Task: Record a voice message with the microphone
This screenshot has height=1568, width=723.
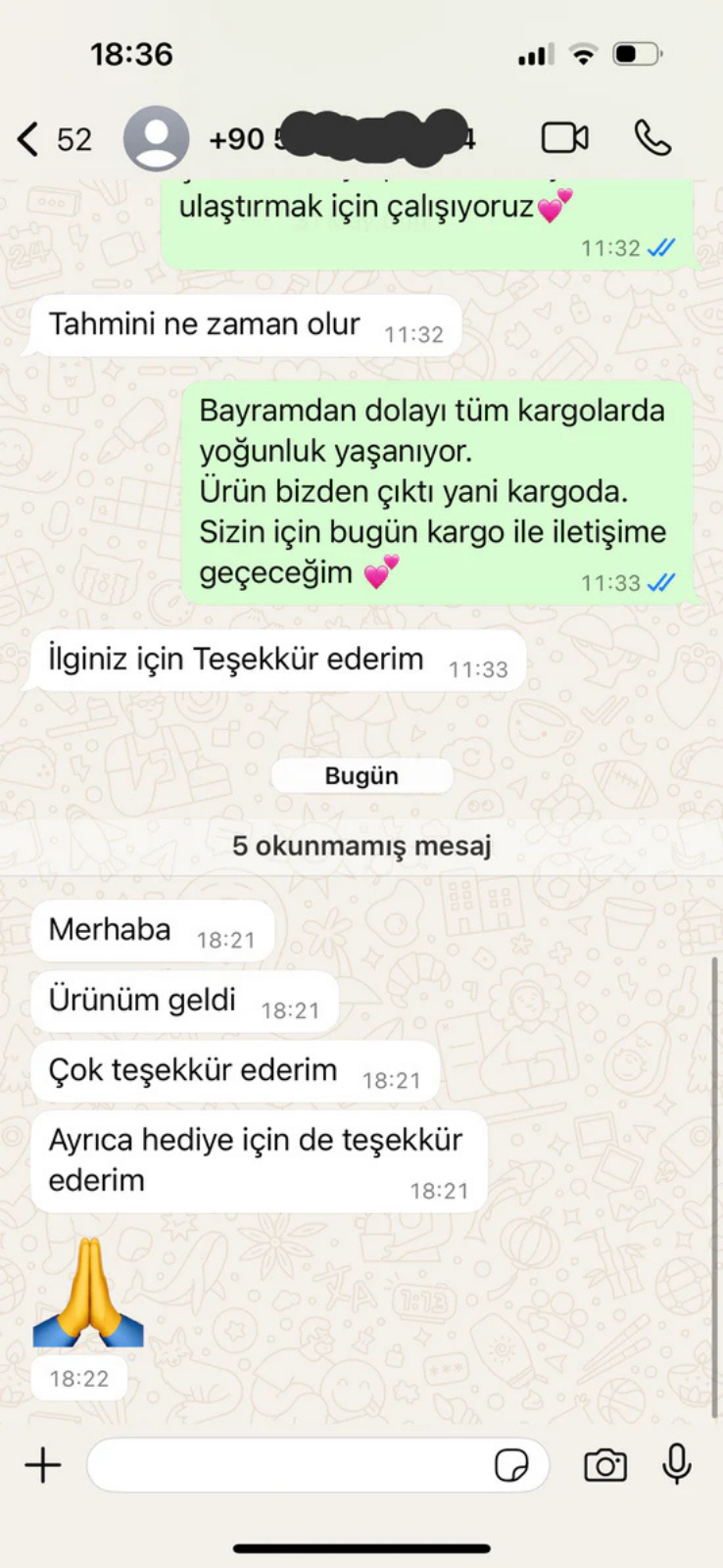Action: coord(676,1465)
